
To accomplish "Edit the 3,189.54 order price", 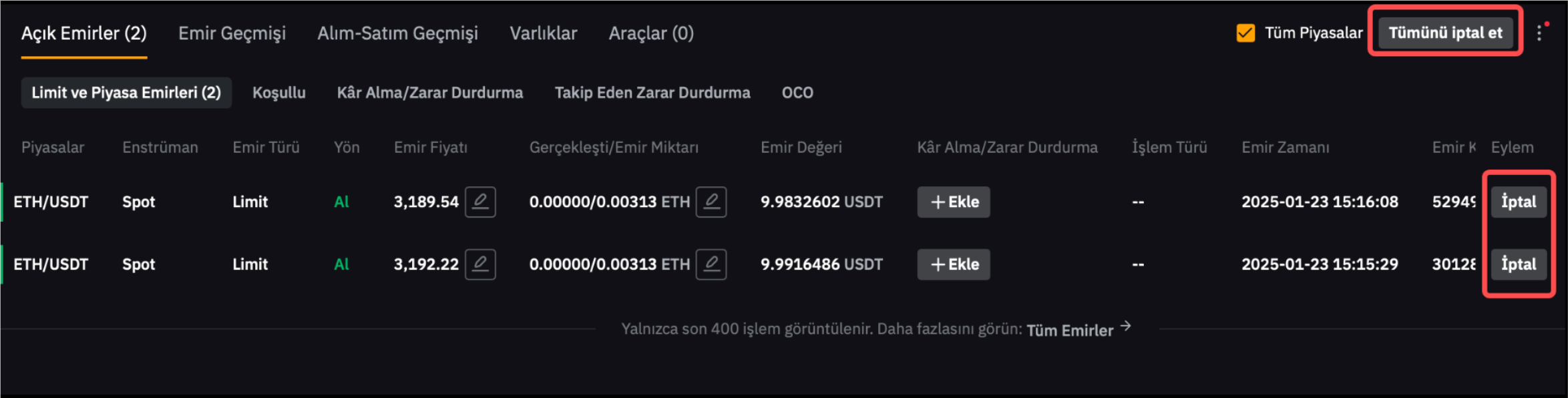I will 480,202.
